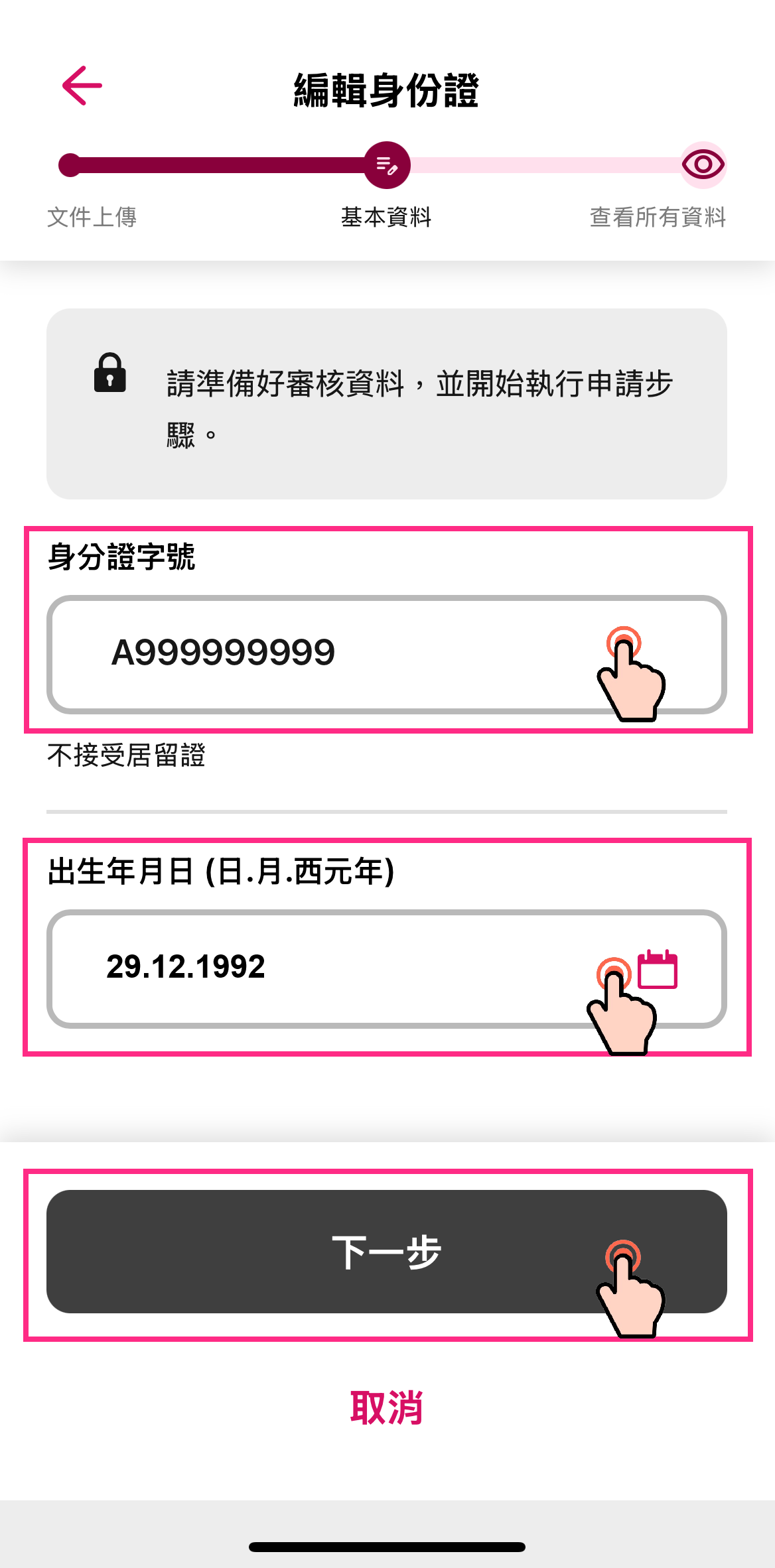Go back using the pink arrow
The width and height of the screenshot is (775, 1568).
point(82,86)
